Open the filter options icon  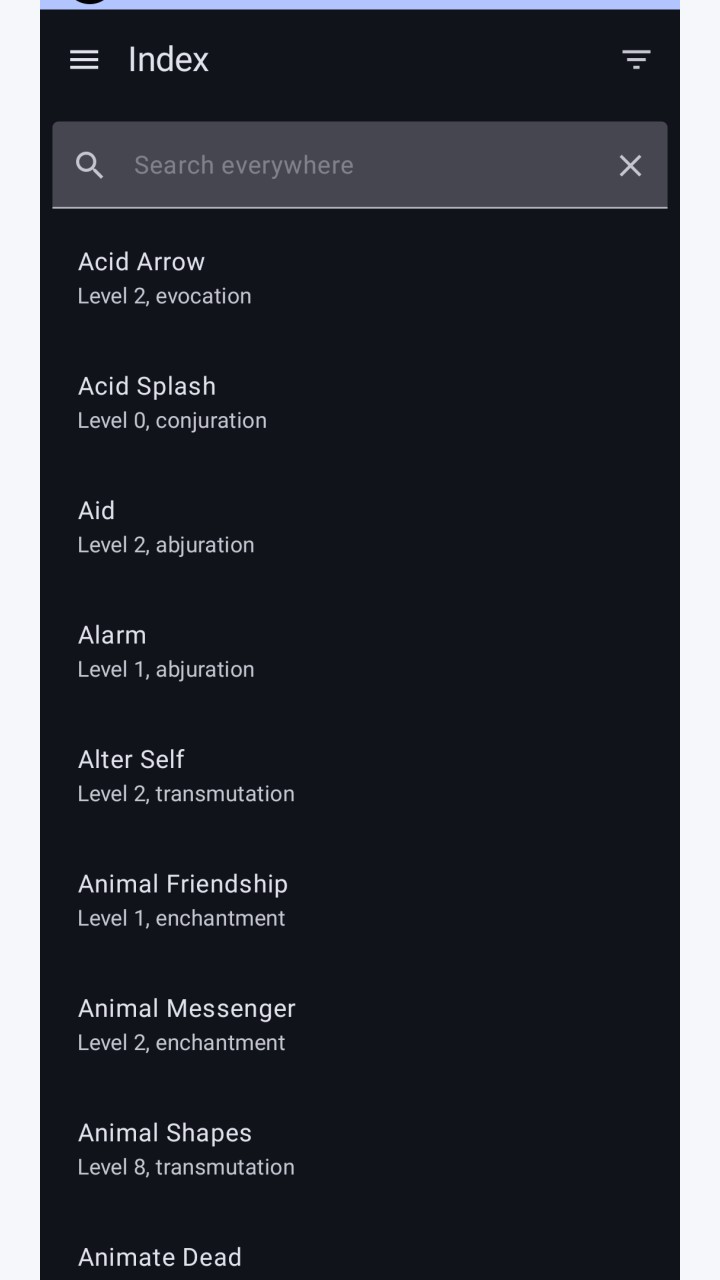click(636, 60)
